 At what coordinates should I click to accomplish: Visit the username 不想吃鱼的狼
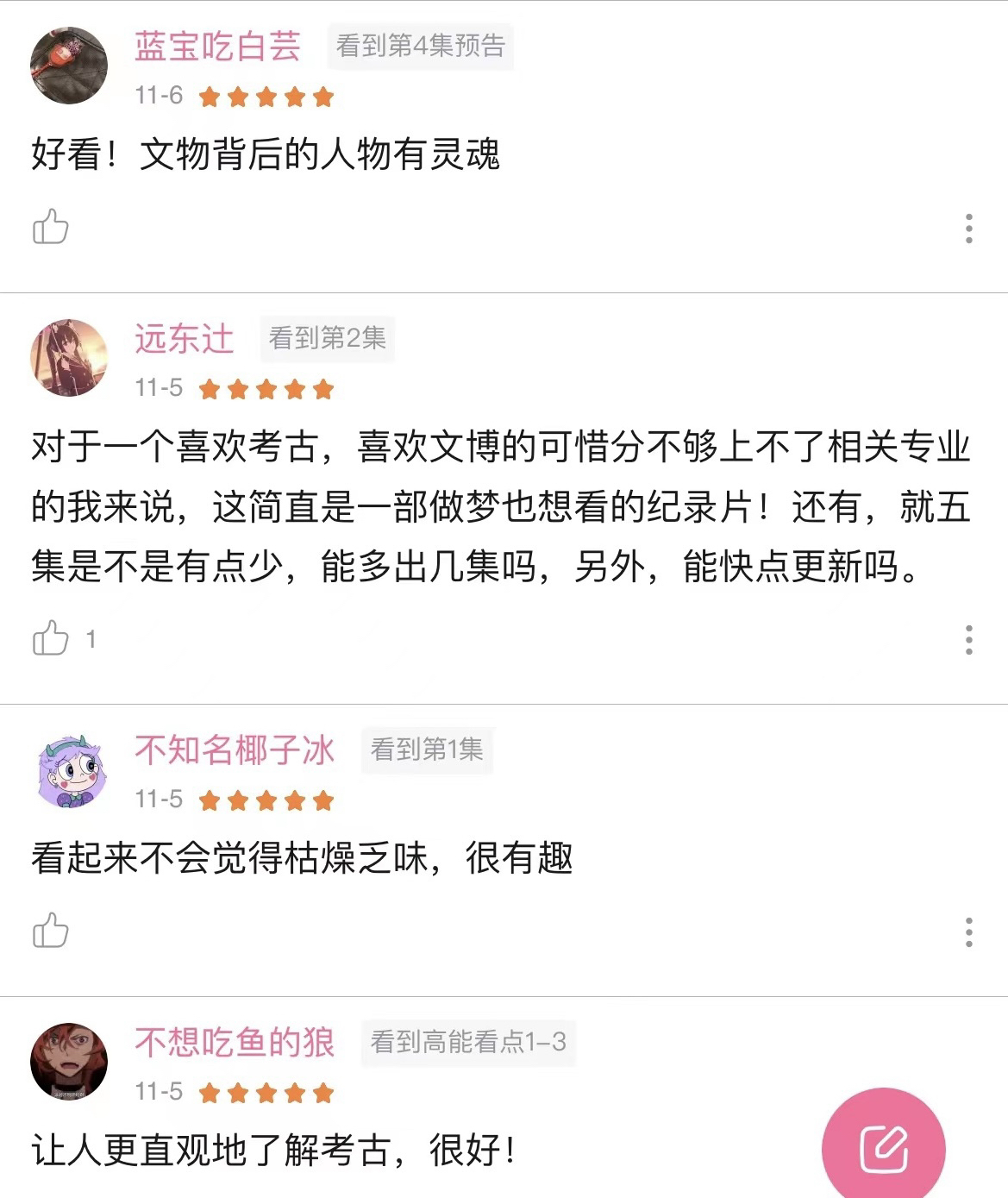click(234, 1042)
